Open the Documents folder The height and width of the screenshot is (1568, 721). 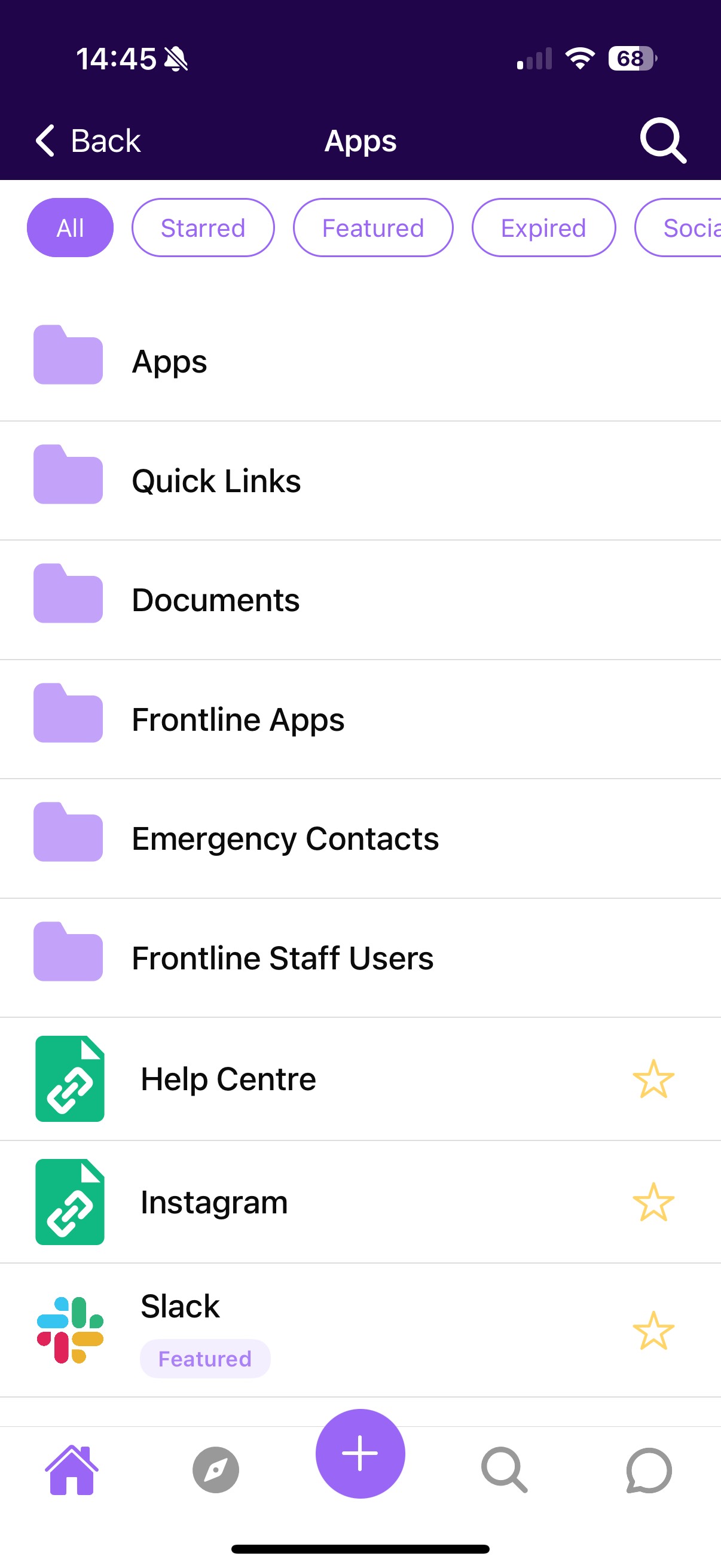pos(215,600)
